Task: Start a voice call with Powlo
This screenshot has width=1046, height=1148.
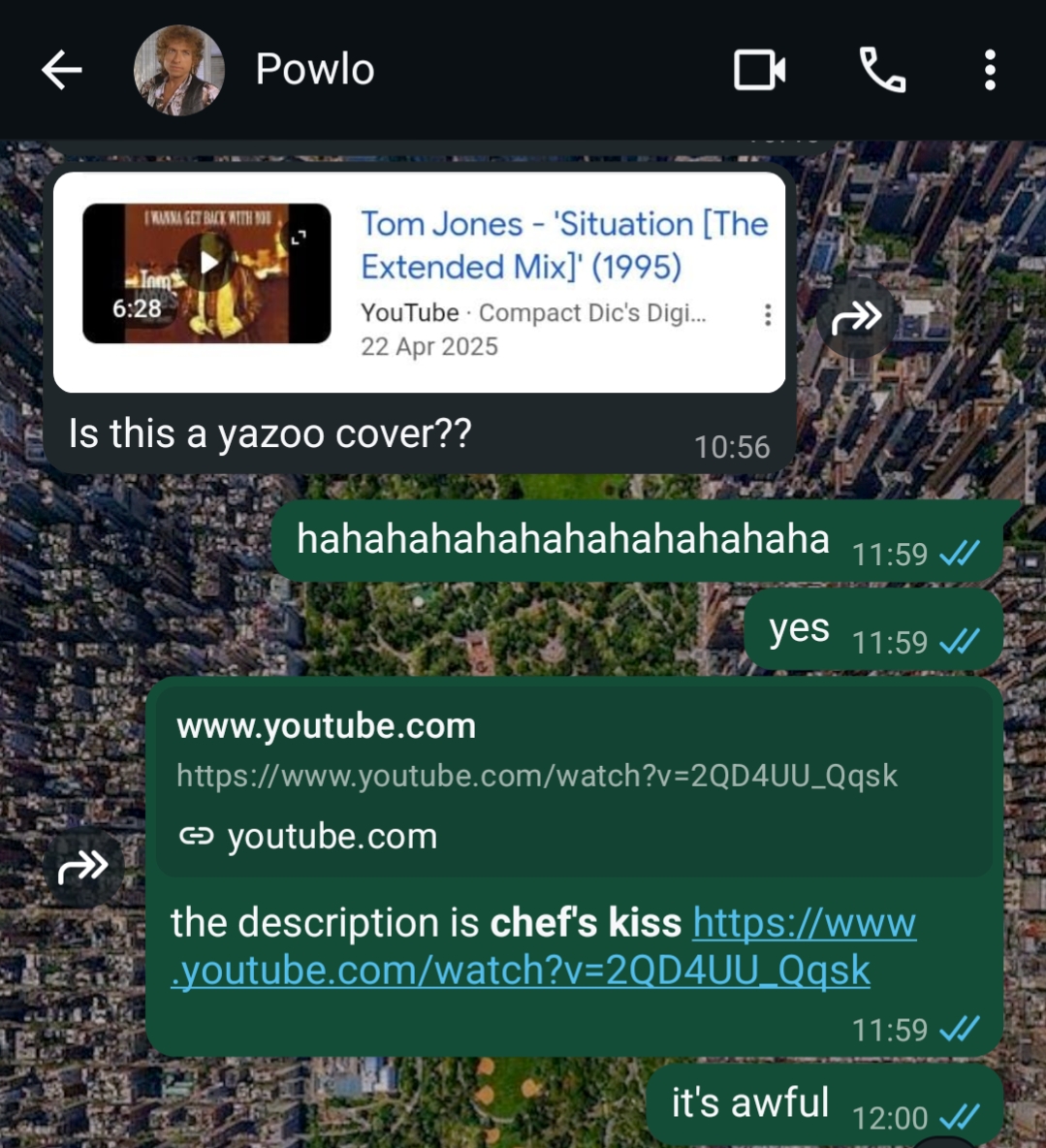Action: point(882,70)
